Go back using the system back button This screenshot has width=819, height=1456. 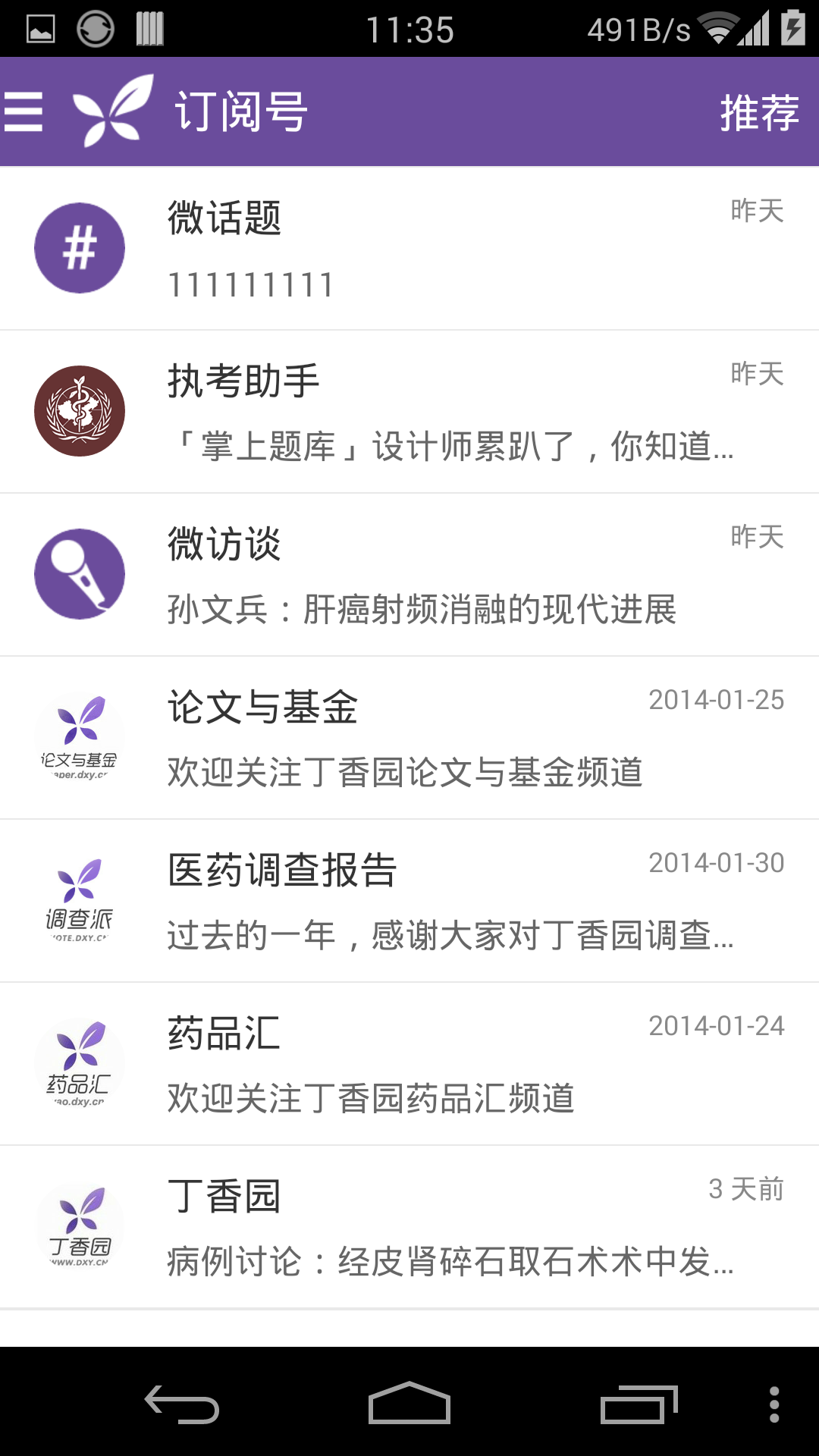tap(182, 1404)
